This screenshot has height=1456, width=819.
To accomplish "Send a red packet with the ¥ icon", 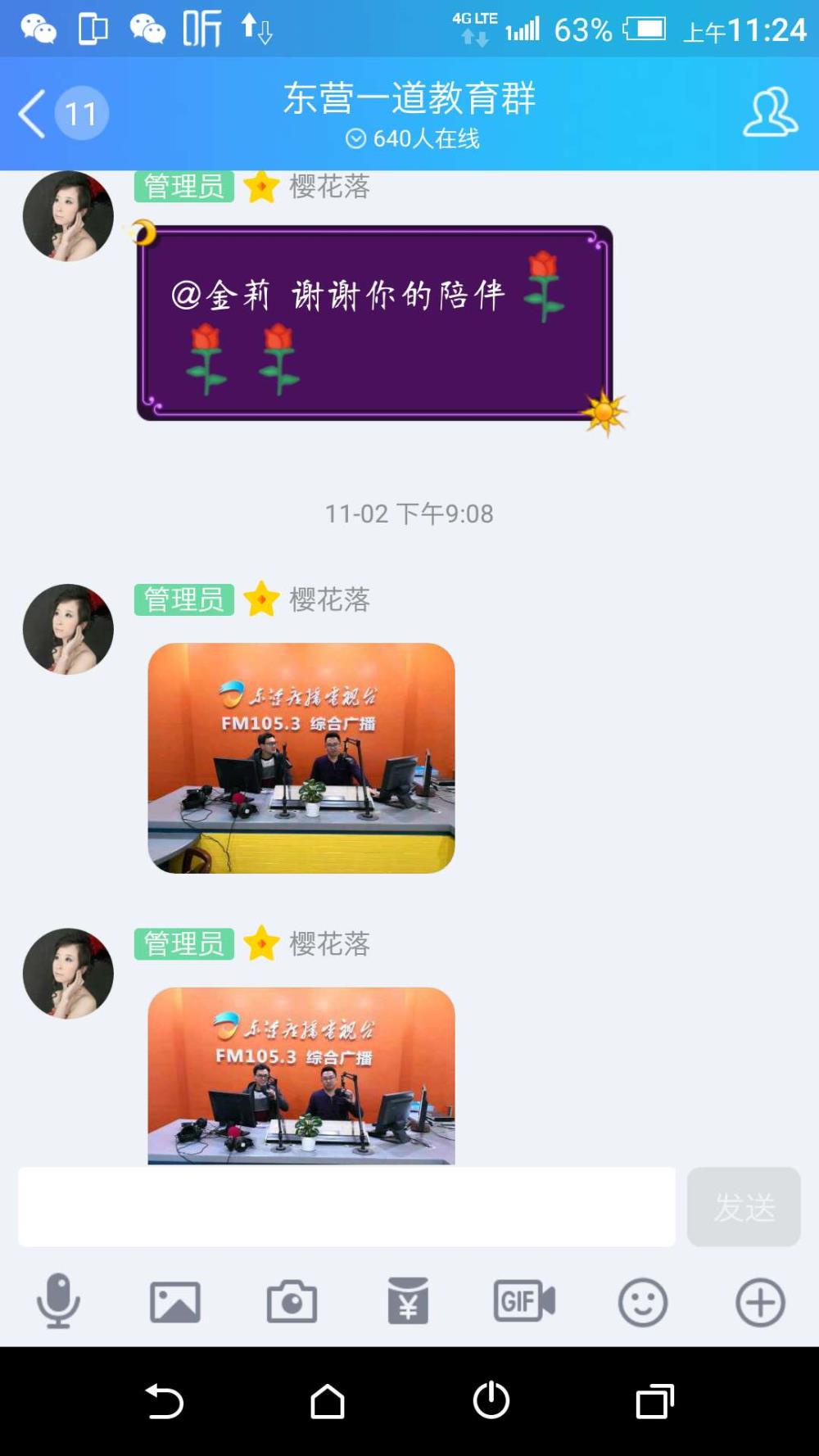I will point(408,1300).
